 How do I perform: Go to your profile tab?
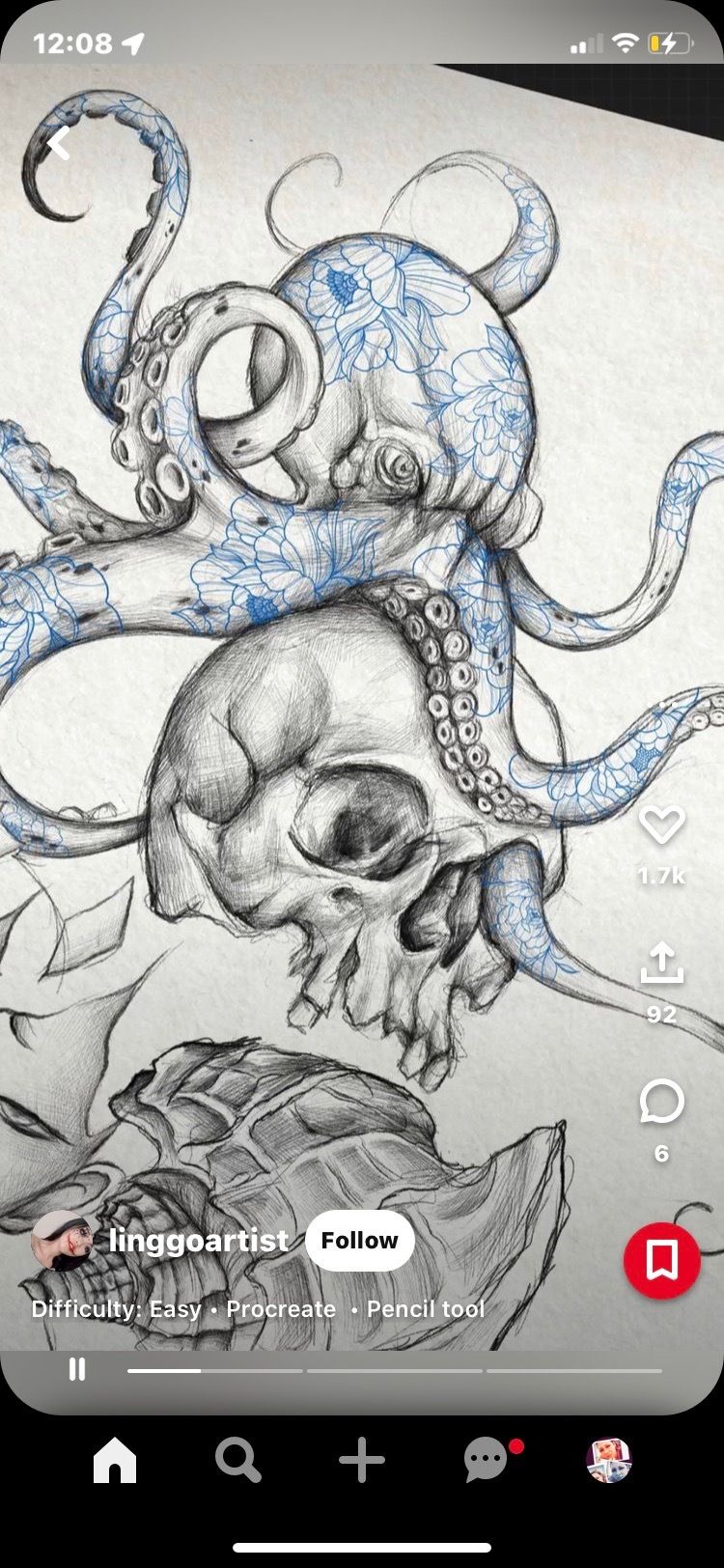(609, 1460)
